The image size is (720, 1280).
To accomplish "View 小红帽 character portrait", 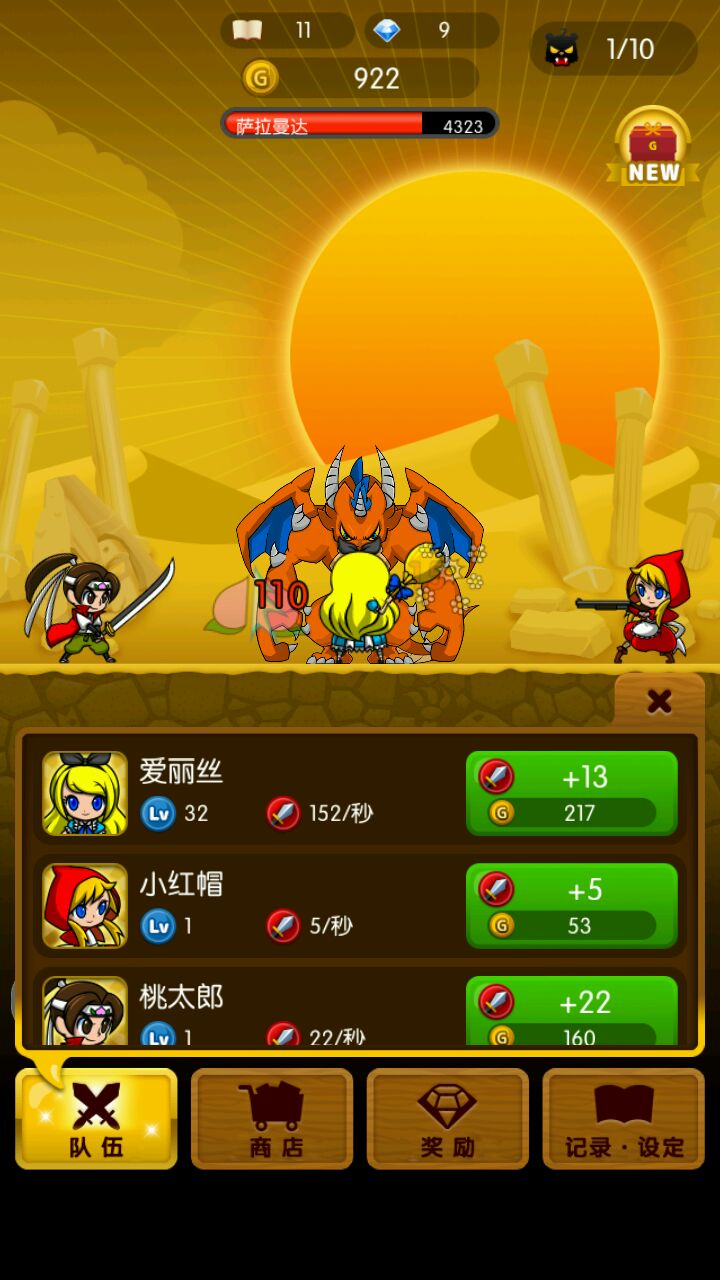I will pos(85,905).
